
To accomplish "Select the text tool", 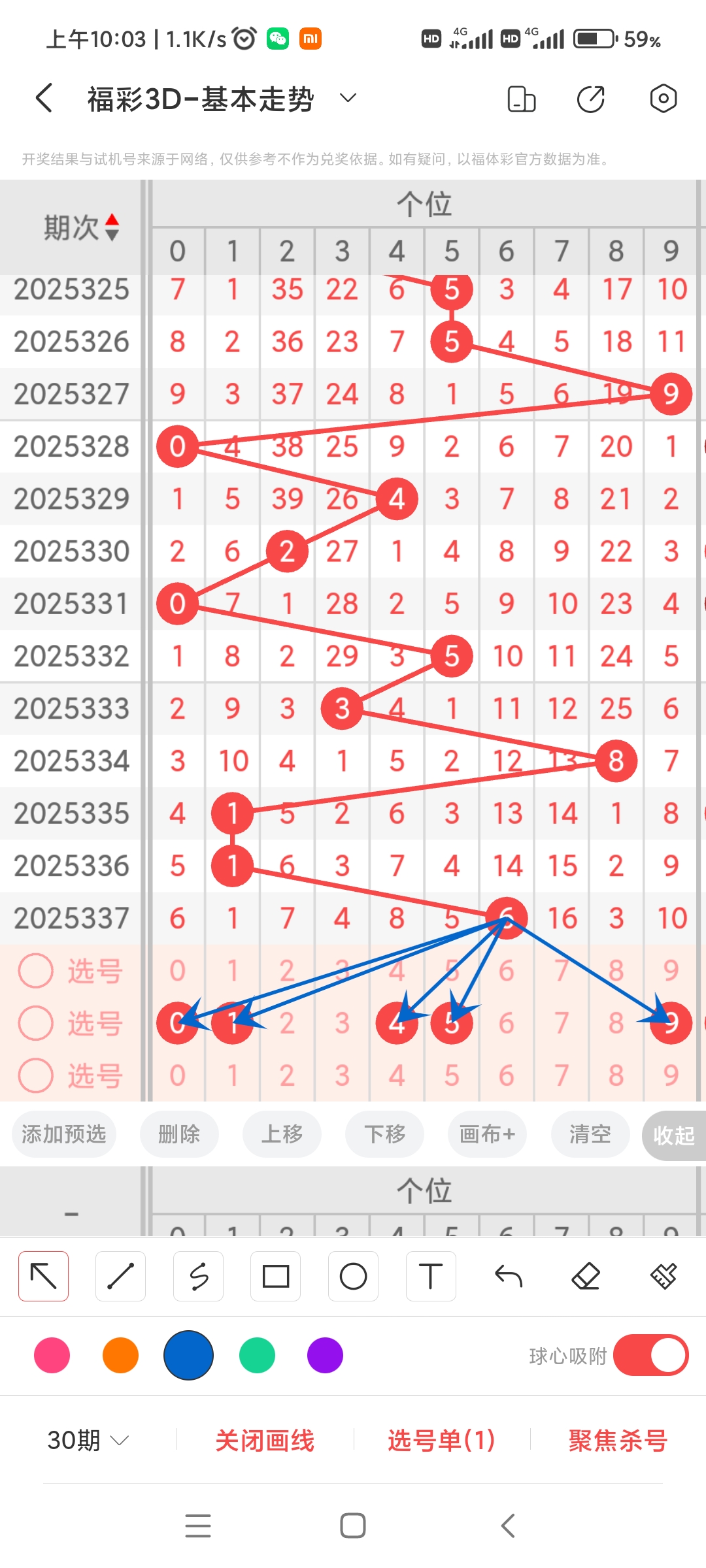I will 430,1276.
